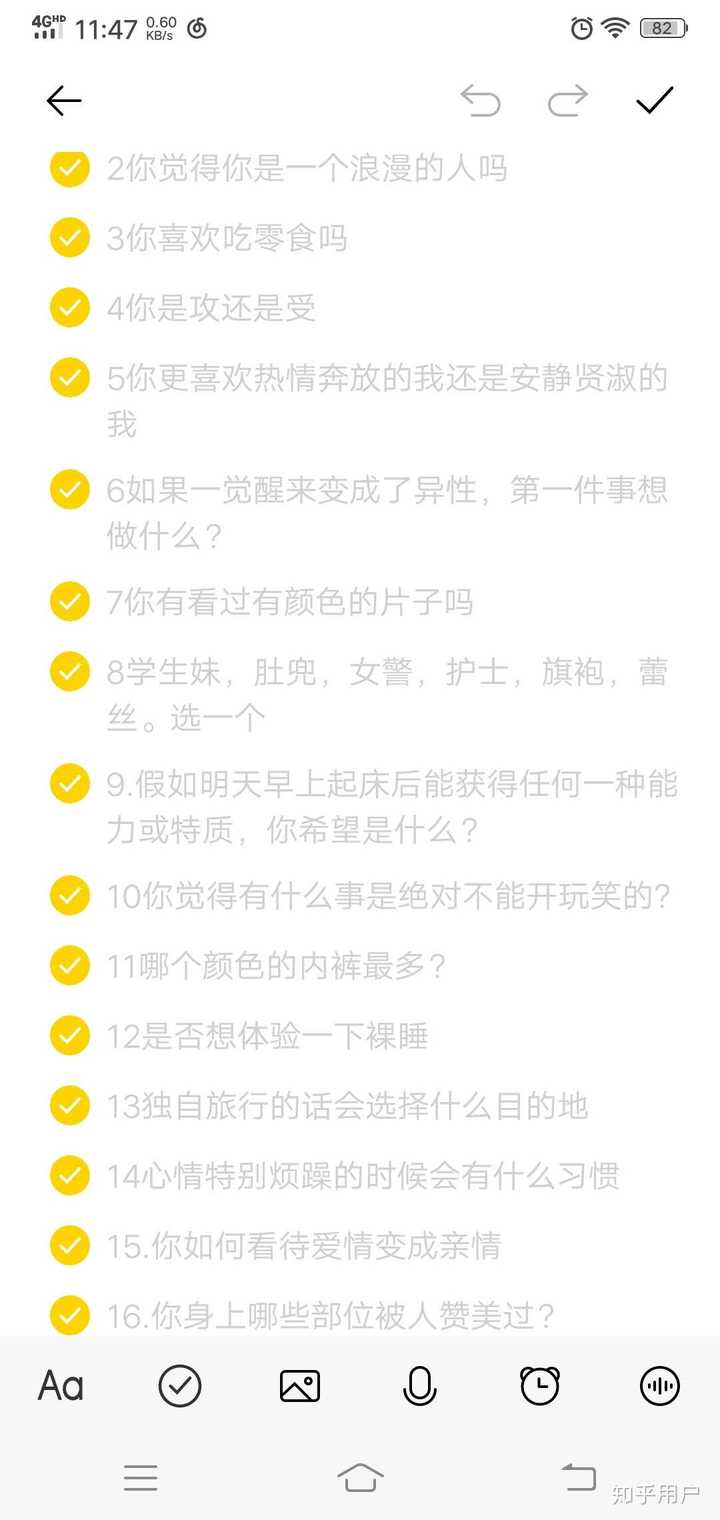Screen dimensions: 720x1520
Task: Toggle completion of item 12 about sleeping
Action: point(68,1035)
